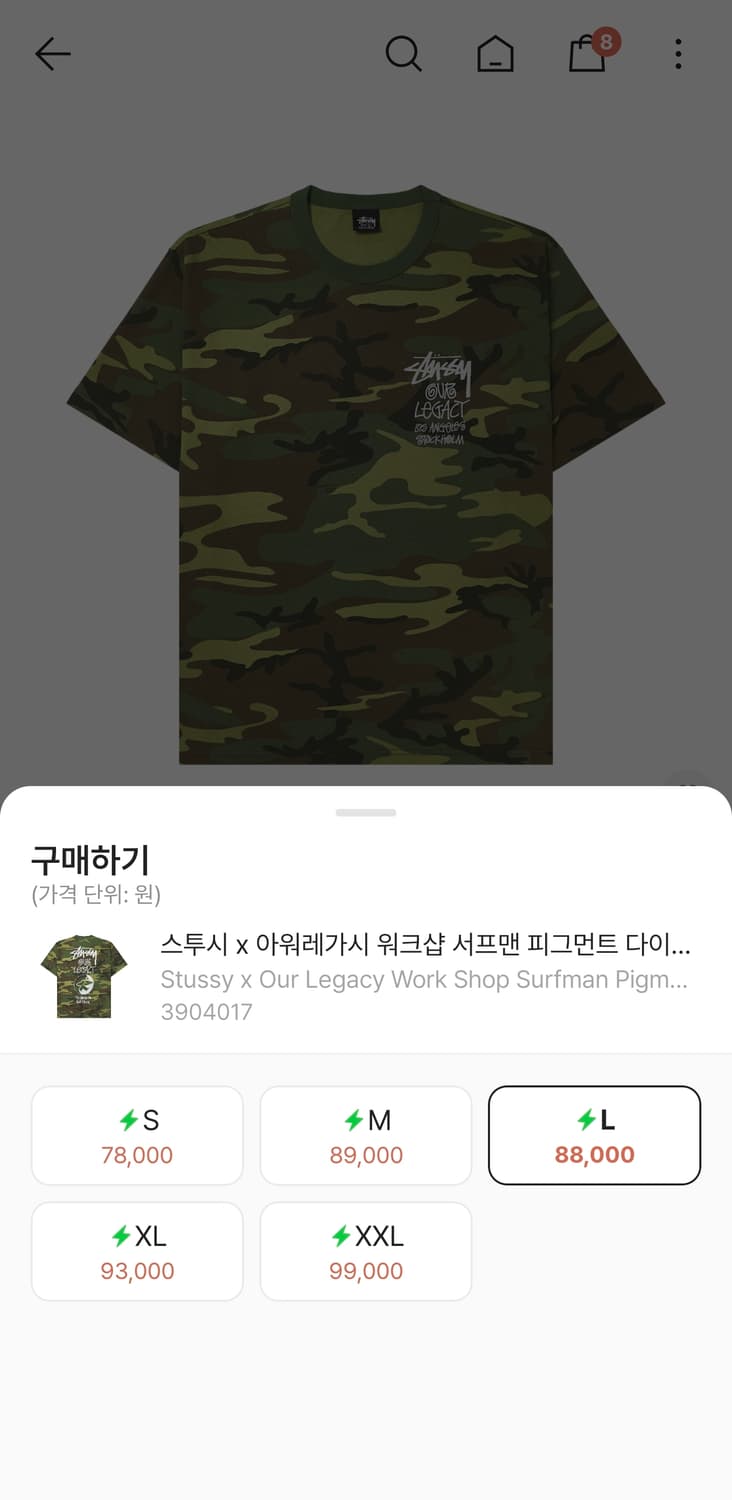Select size XL priced 93,000
This screenshot has width=732, height=1500.
137,1251
